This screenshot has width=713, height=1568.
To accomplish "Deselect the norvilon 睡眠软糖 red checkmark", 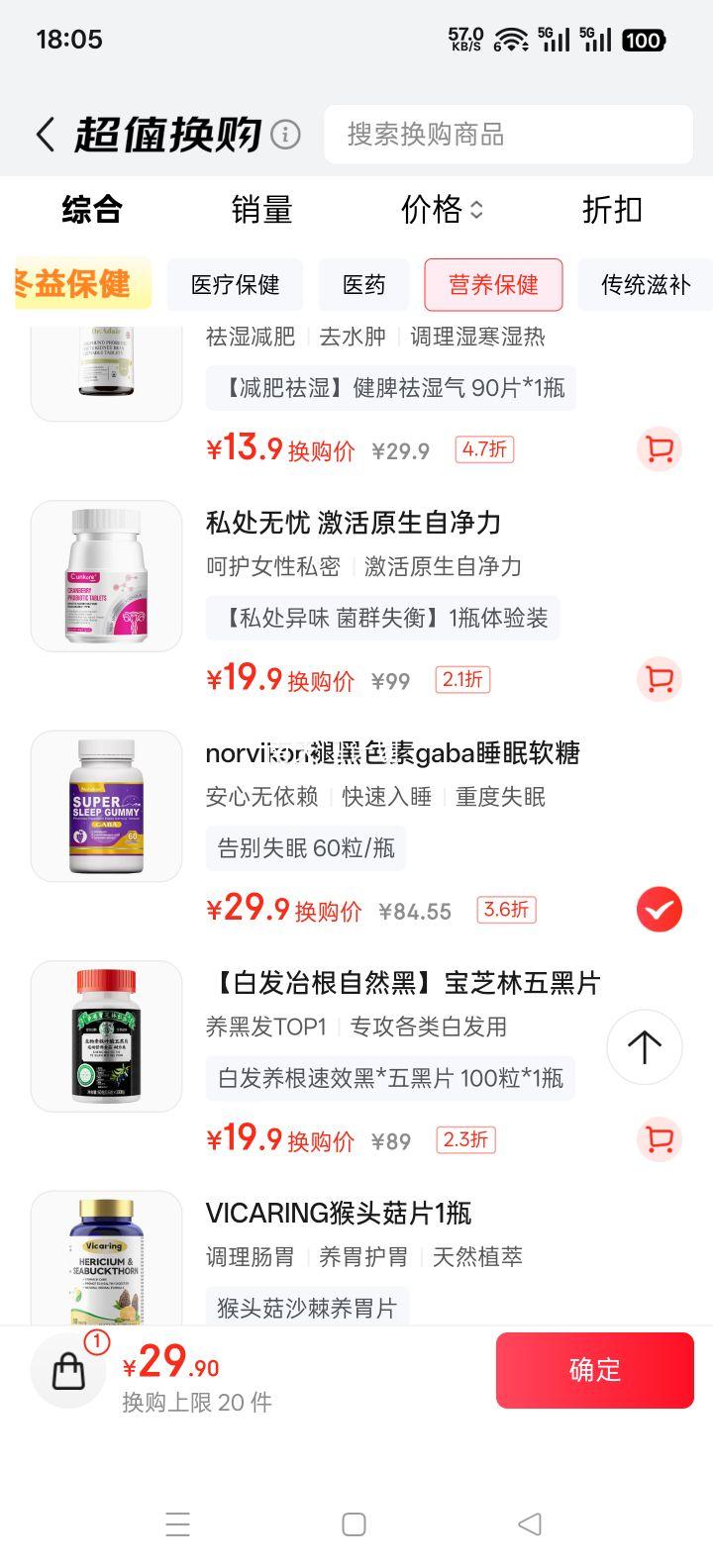I will click(x=659, y=909).
